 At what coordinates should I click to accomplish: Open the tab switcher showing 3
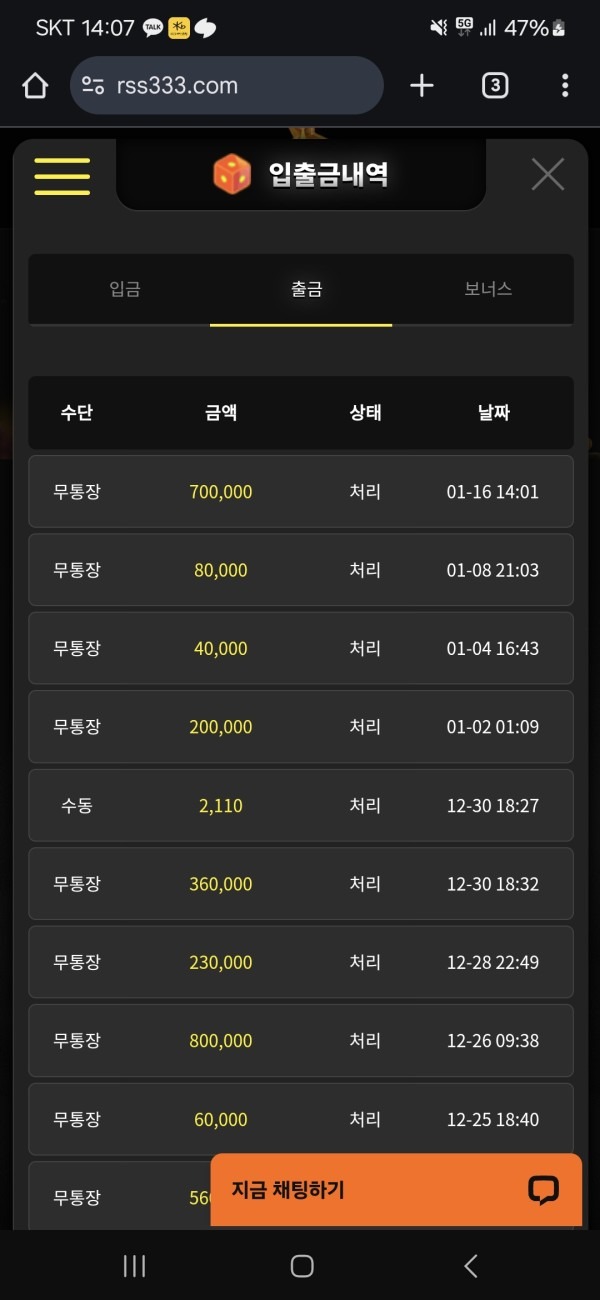[494, 86]
